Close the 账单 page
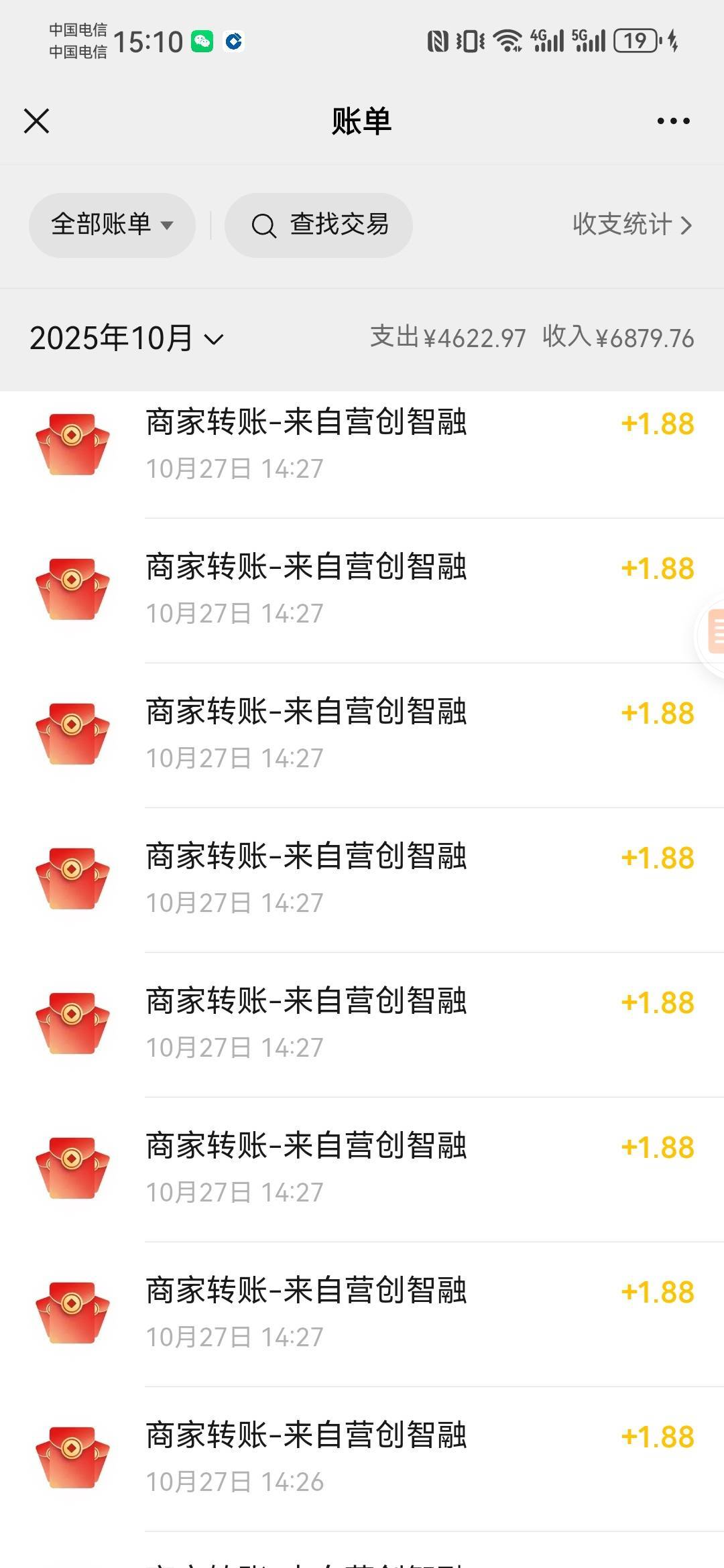This screenshot has width=724, height=1568. [x=37, y=121]
